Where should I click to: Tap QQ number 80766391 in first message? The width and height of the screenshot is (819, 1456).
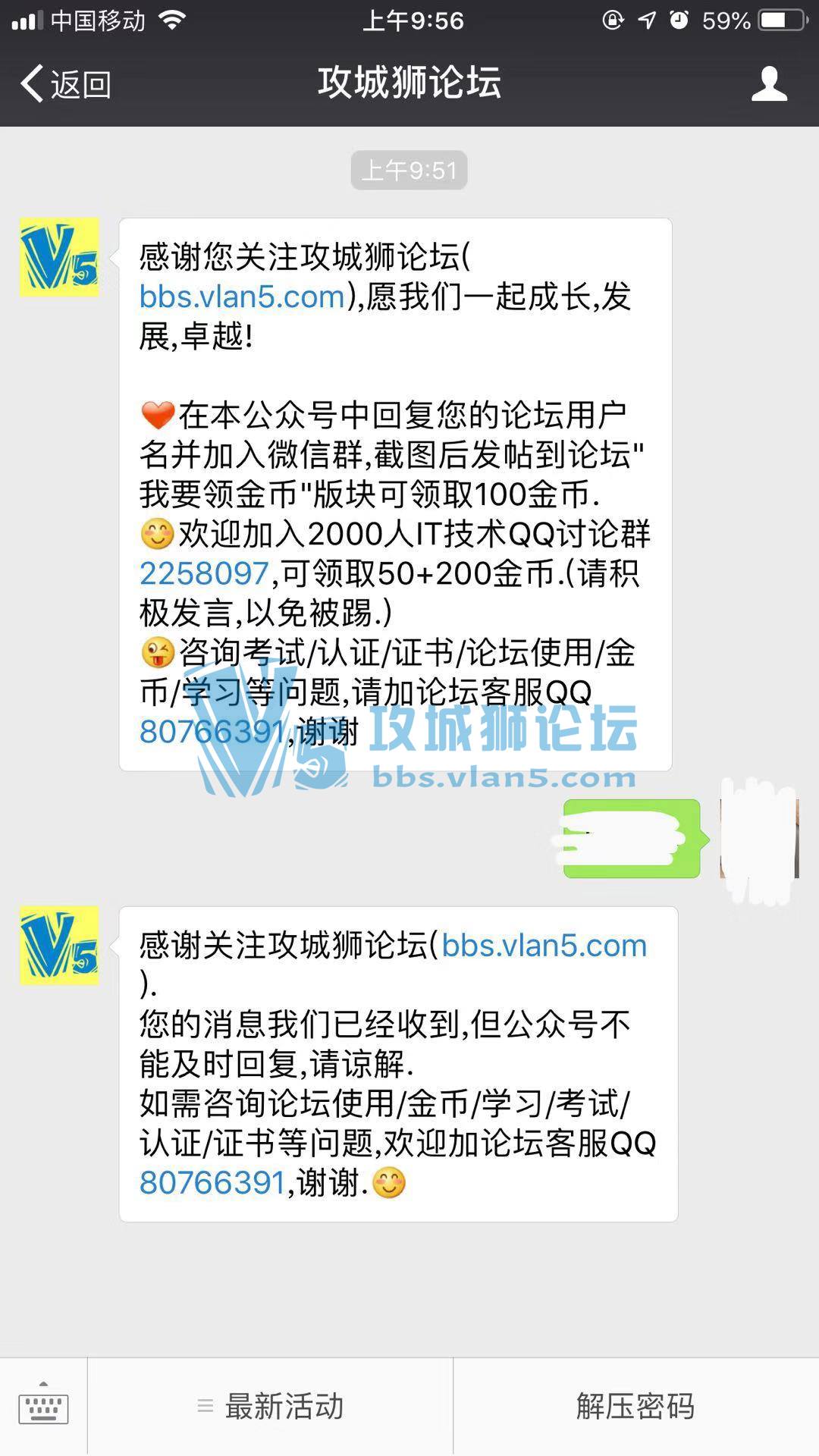tap(212, 732)
